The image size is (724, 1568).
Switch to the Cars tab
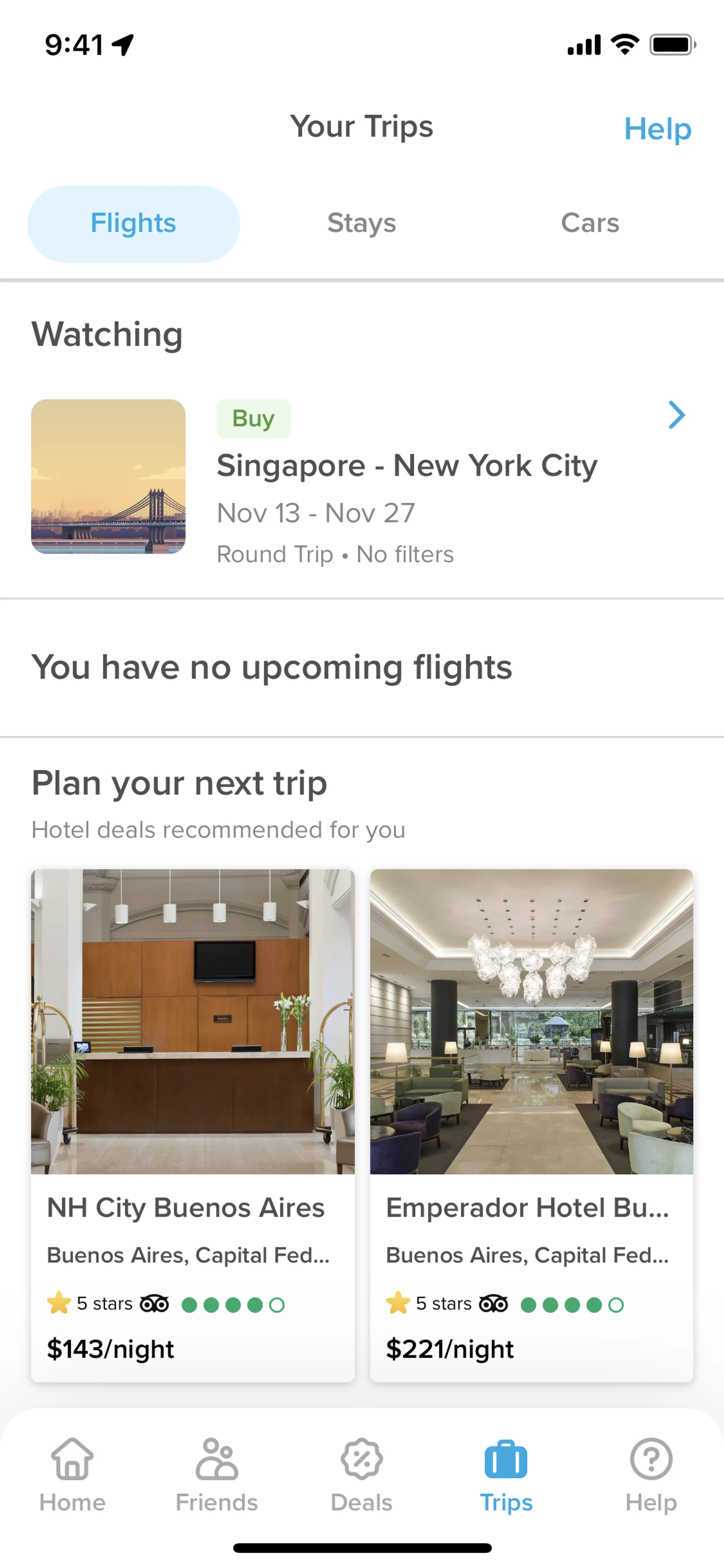(589, 223)
